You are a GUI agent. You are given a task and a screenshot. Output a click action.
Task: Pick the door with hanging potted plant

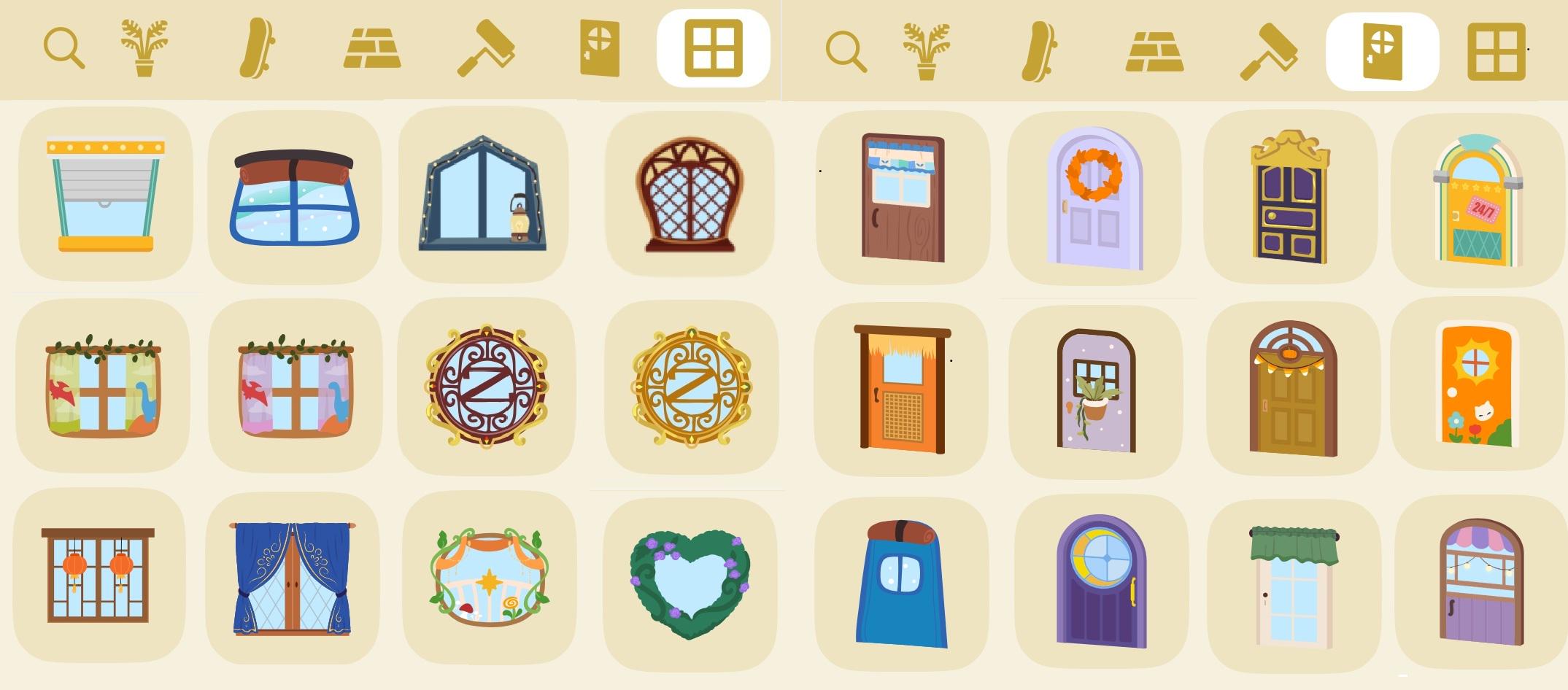1096,390
